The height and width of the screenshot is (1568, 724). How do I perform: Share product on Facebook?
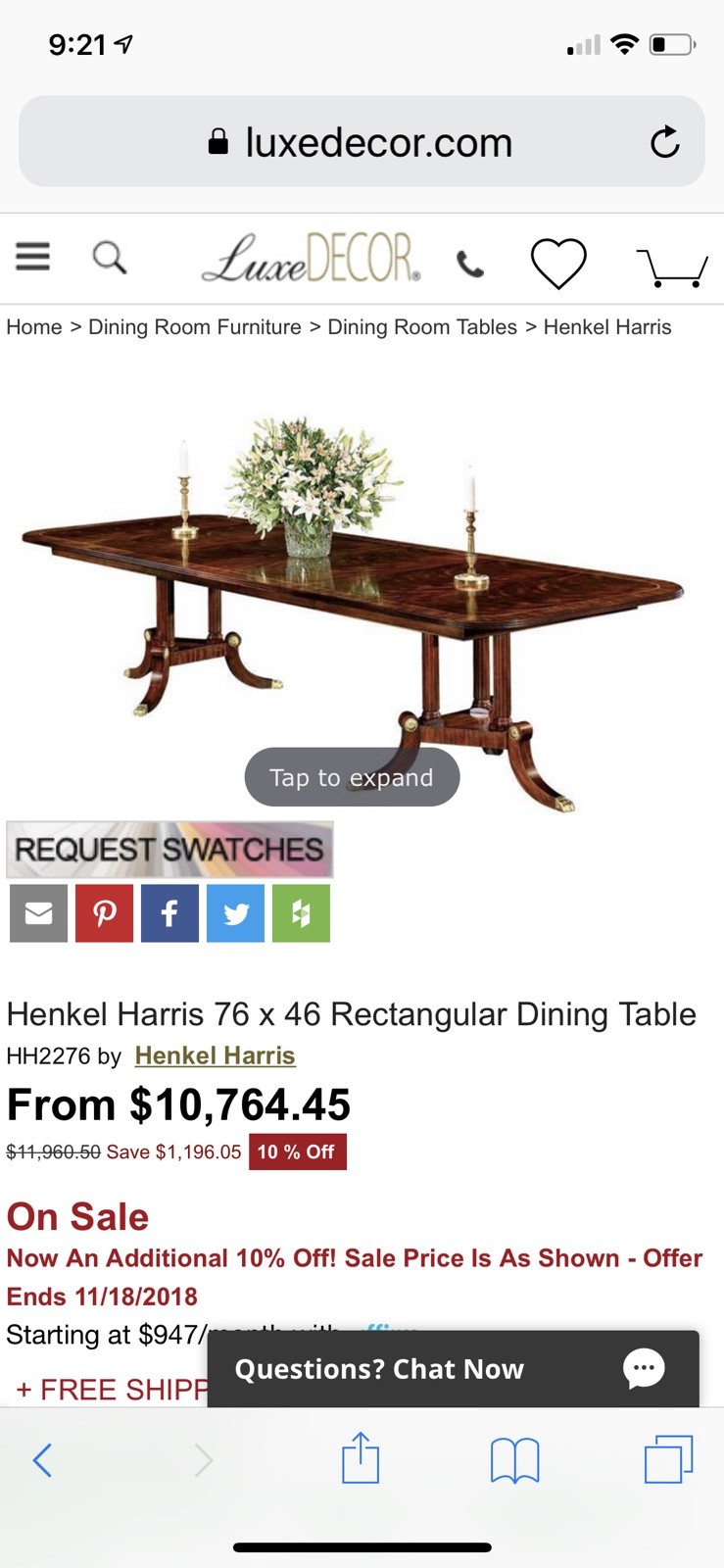[169, 912]
